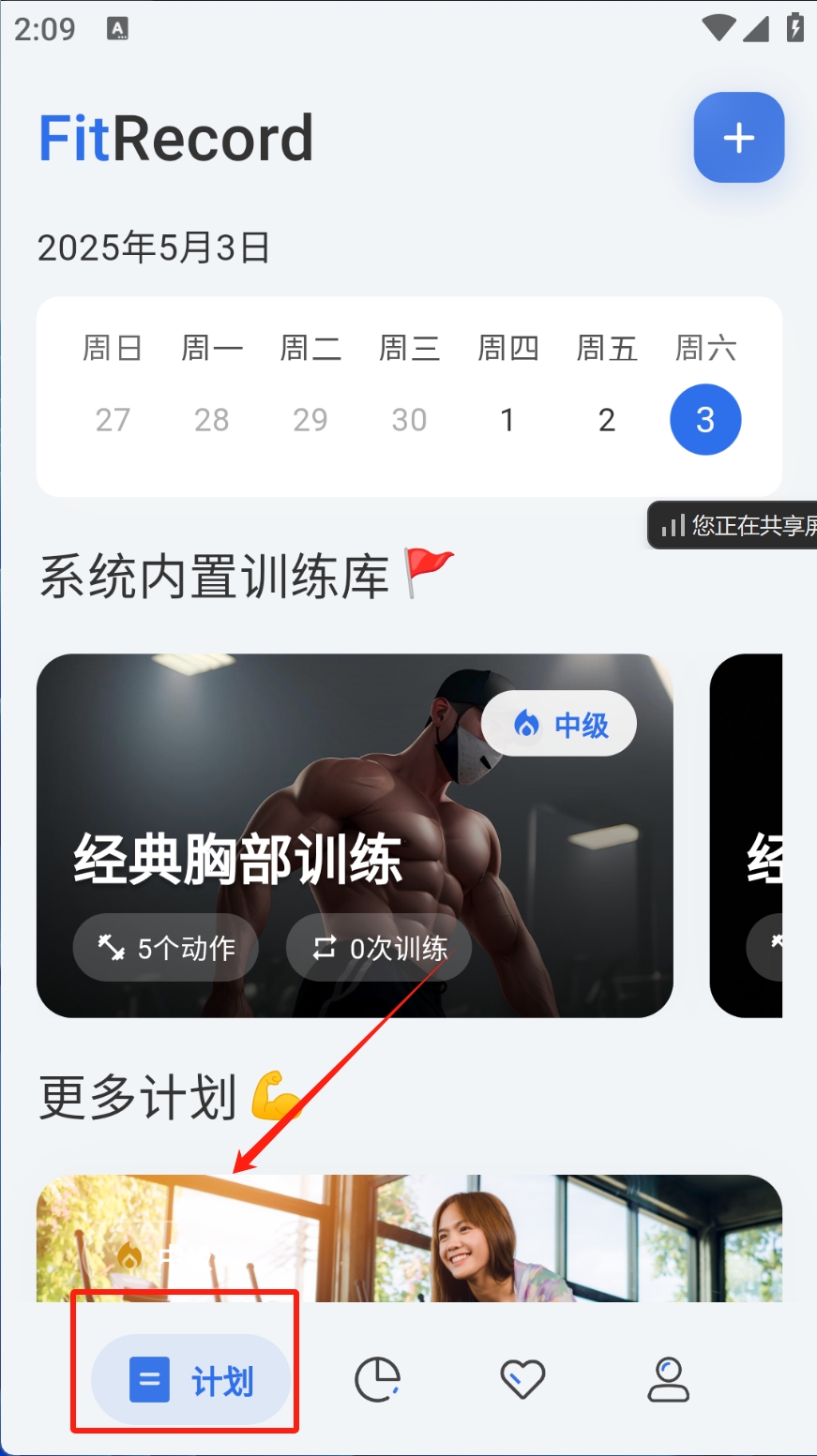Screen dimensions: 817x1456
Task: Open the plan card under 更多计划
Action: (409, 1238)
